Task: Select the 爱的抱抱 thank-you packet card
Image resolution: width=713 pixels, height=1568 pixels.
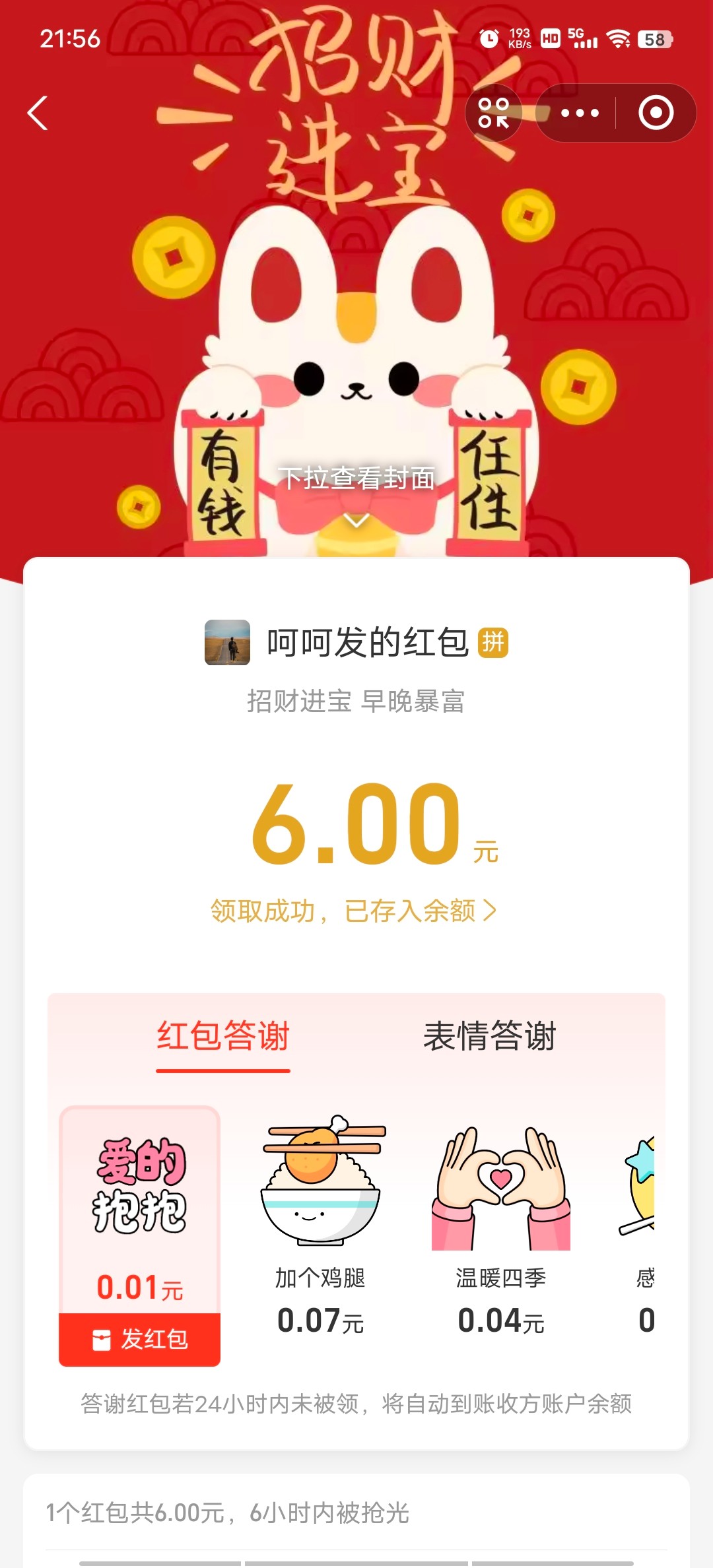Action: click(140, 1201)
